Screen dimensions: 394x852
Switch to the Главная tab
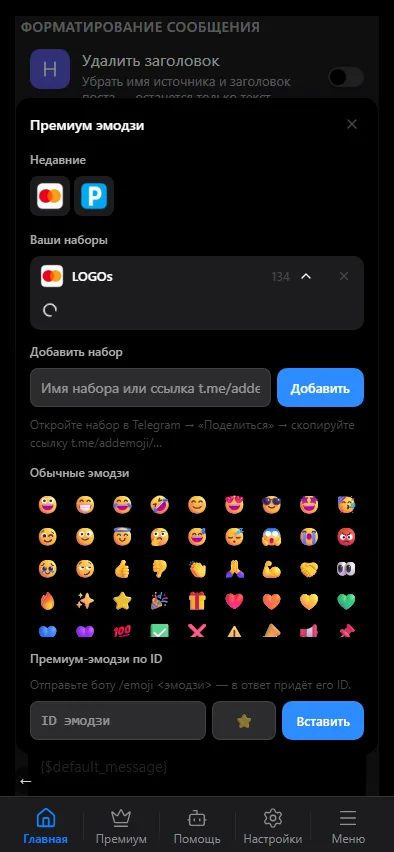pyautogui.click(x=46, y=825)
